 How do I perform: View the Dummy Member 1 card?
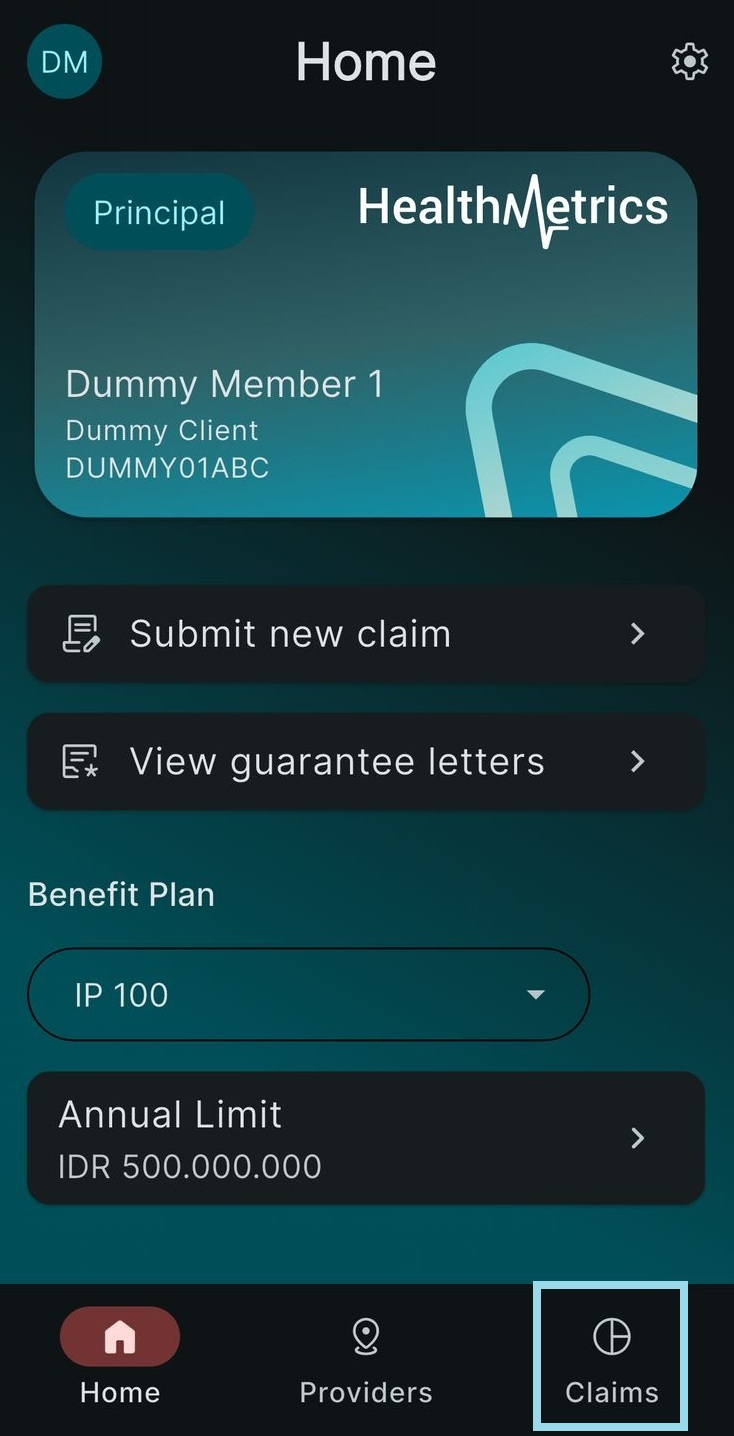[x=366, y=335]
